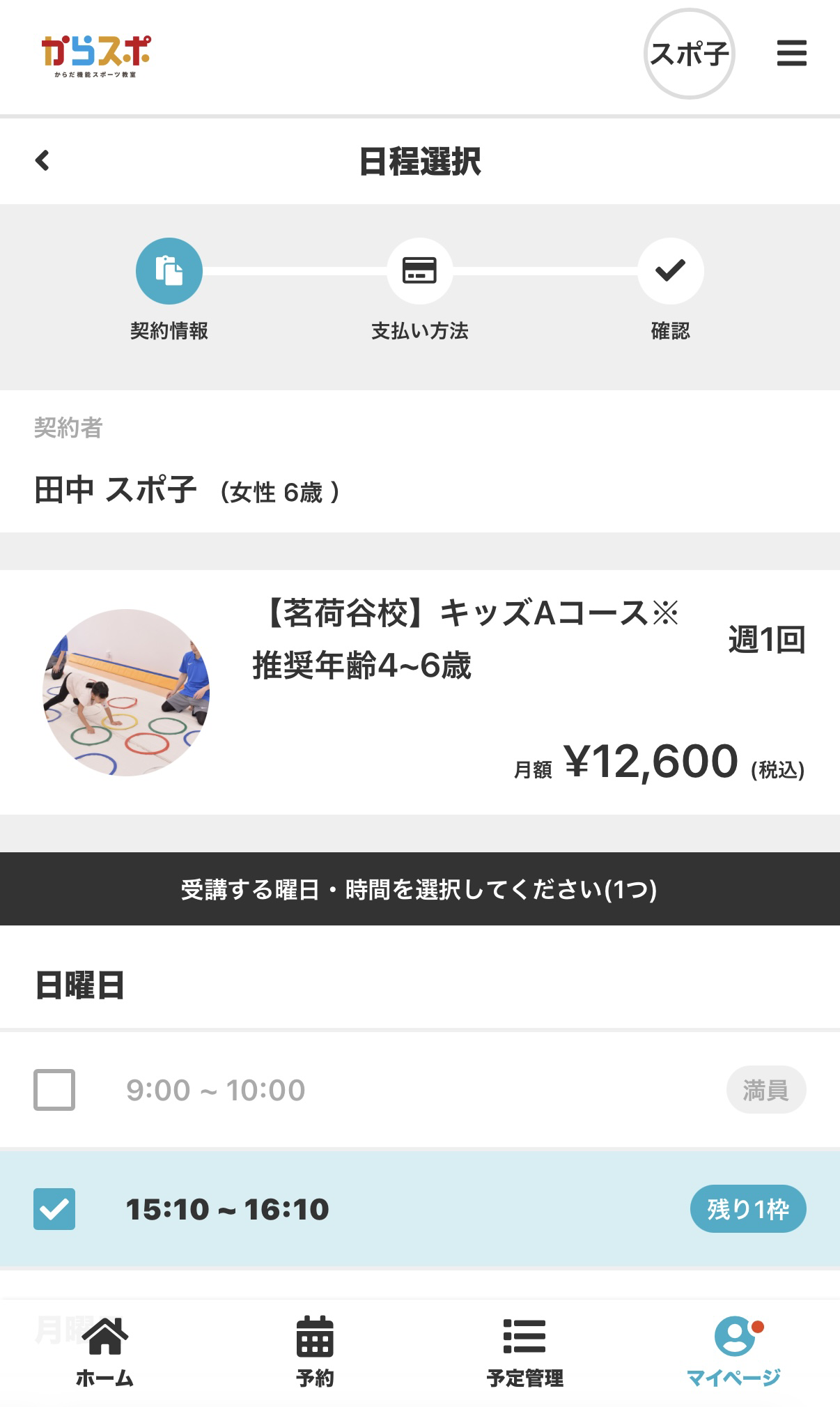Select the 9:00 ~ 10:00 Sunday slot
The width and height of the screenshot is (840, 1407).
[54, 1089]
